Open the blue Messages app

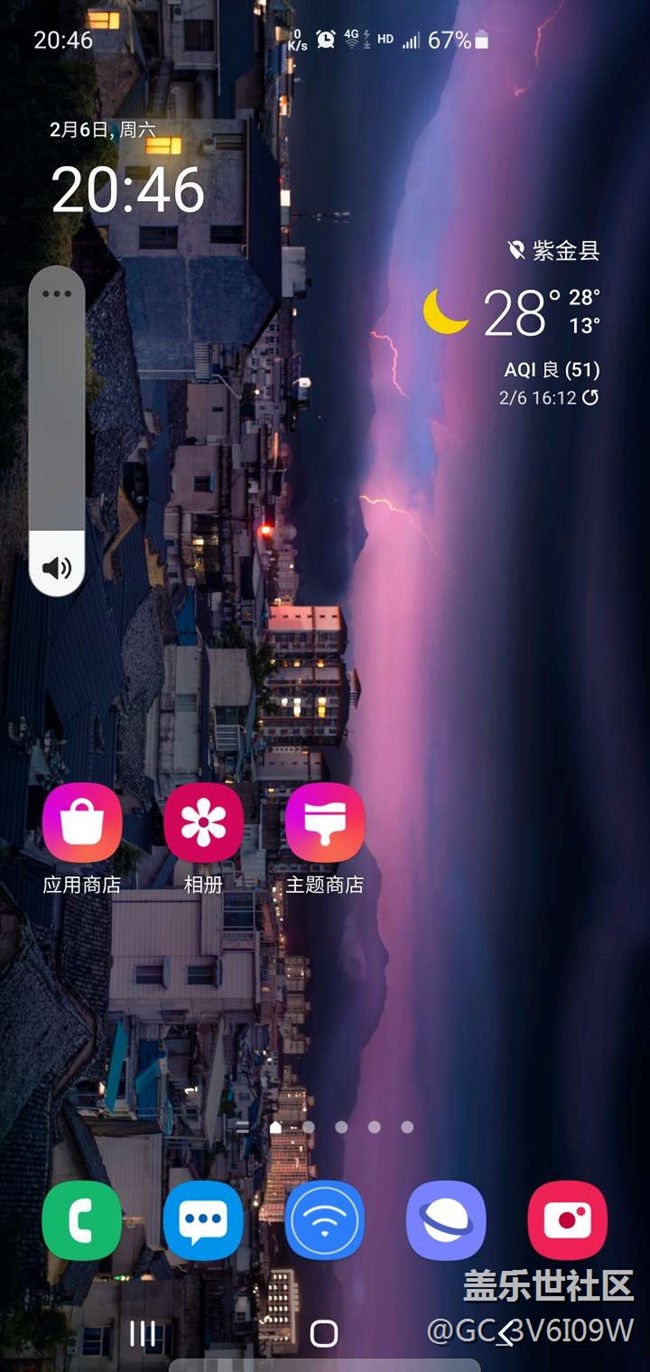coord(203,1220)
